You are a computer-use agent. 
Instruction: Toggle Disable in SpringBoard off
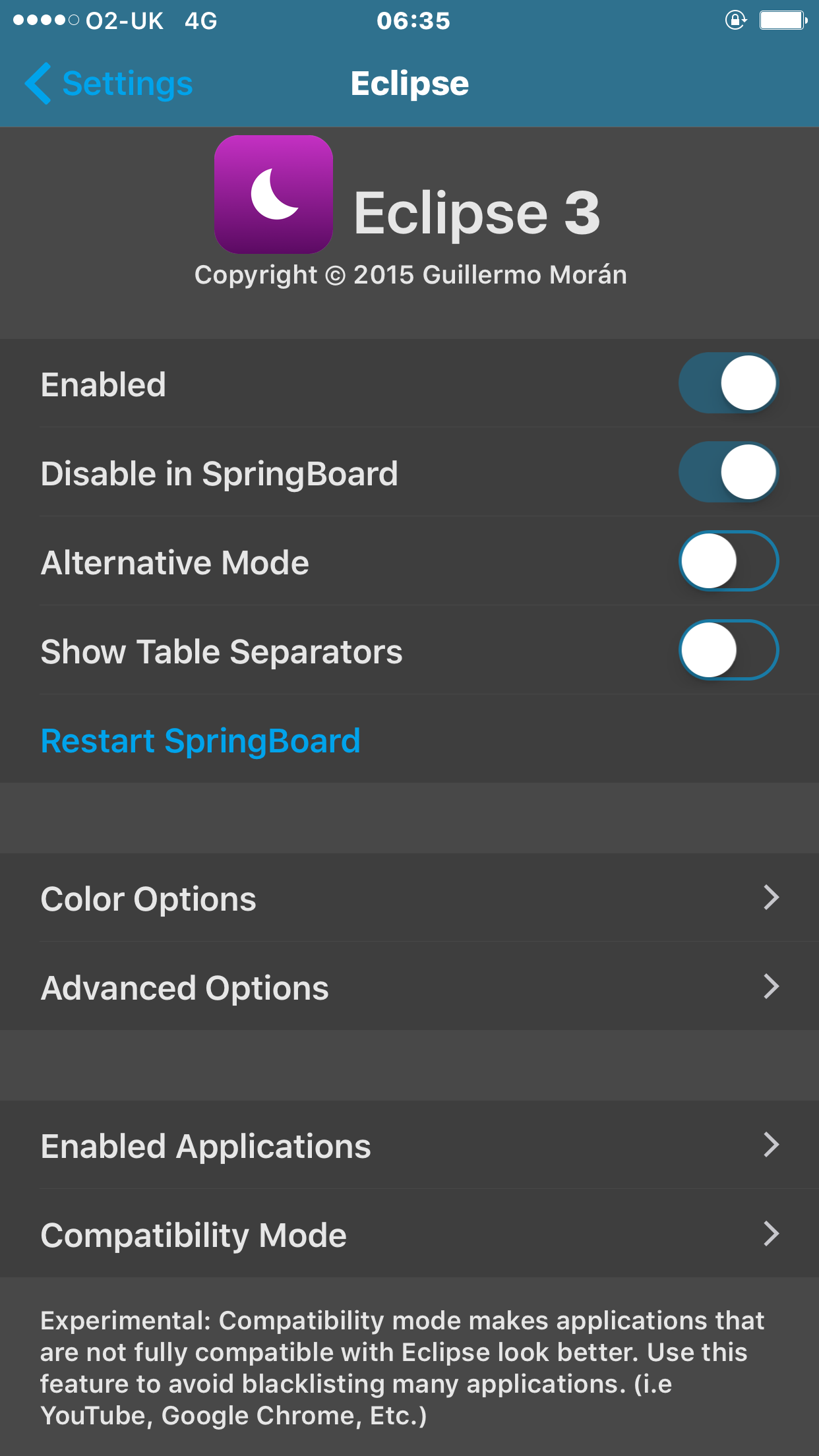point(729,472)
